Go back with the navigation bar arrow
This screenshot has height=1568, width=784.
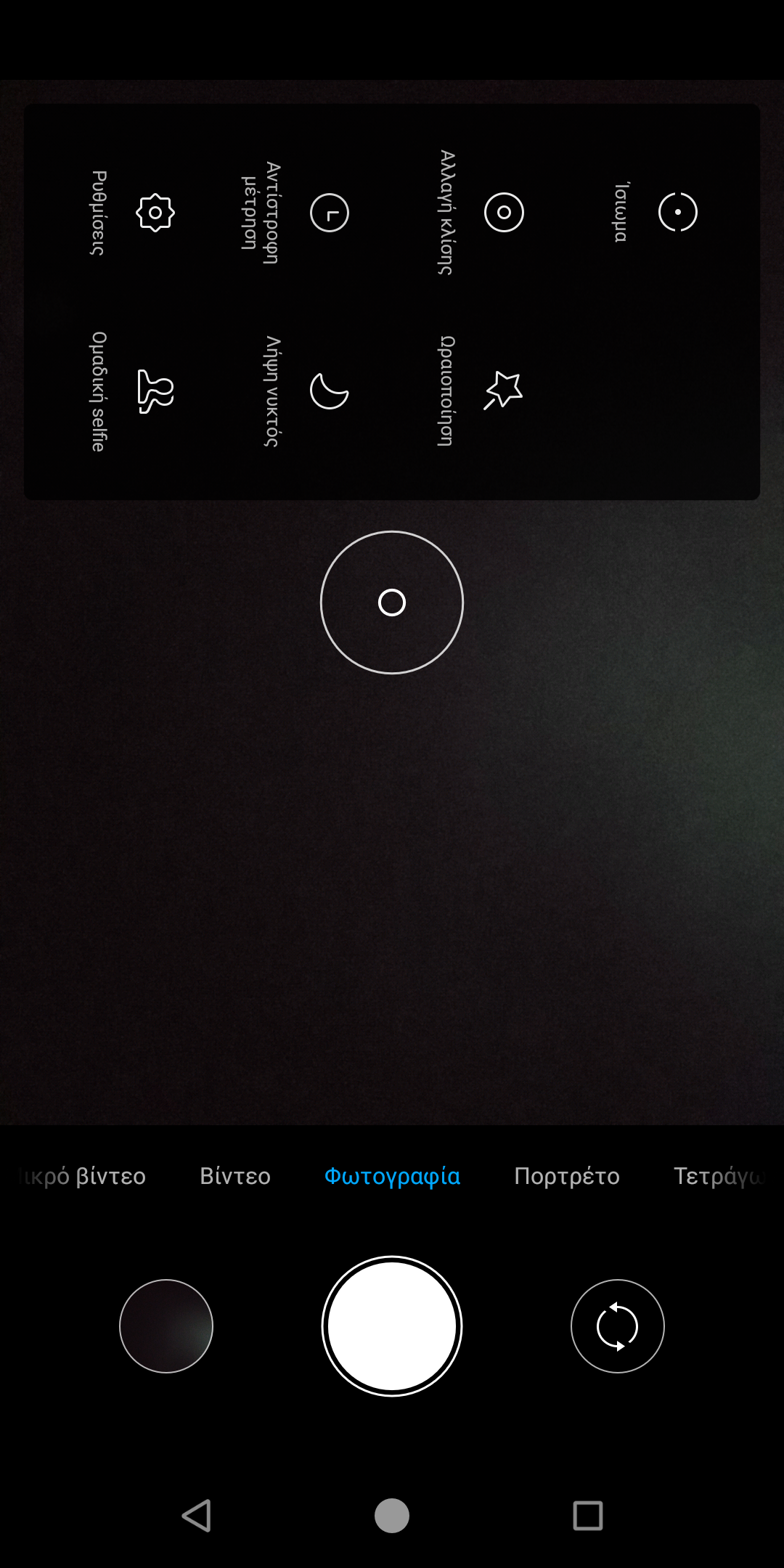196,1516
